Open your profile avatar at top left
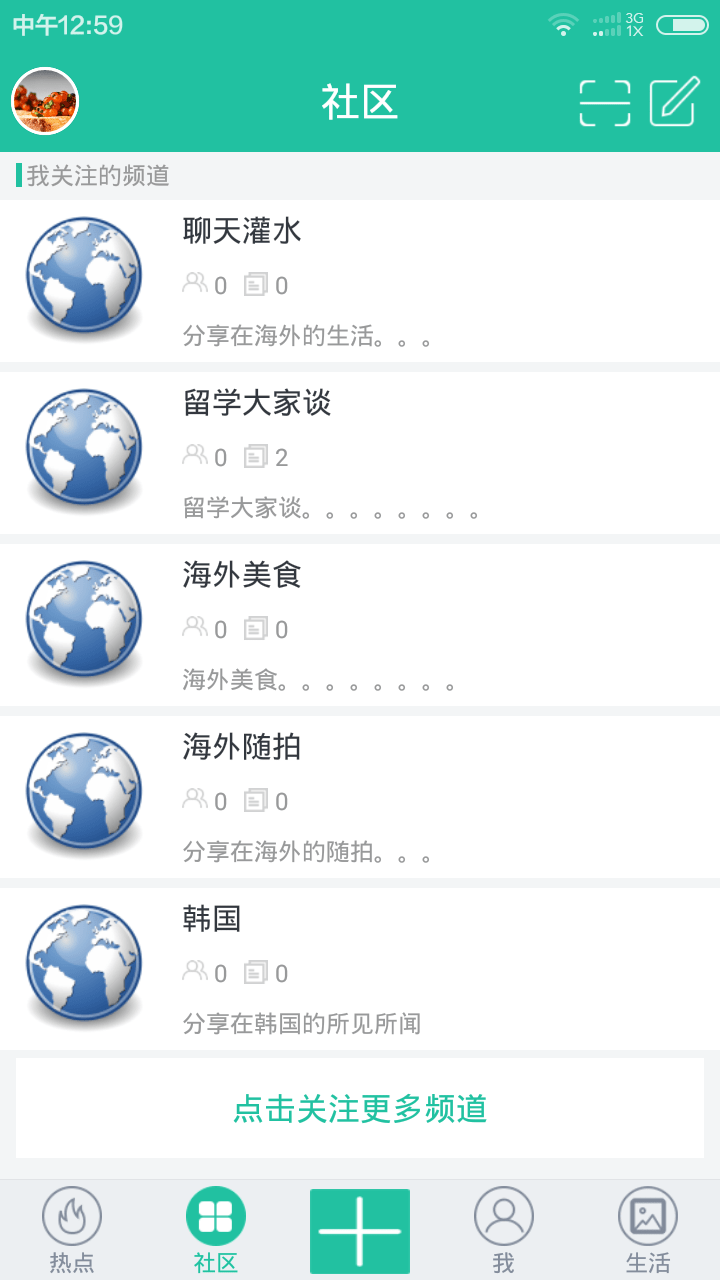This screenshot has height=1280, width=720. tap(43, 100)
